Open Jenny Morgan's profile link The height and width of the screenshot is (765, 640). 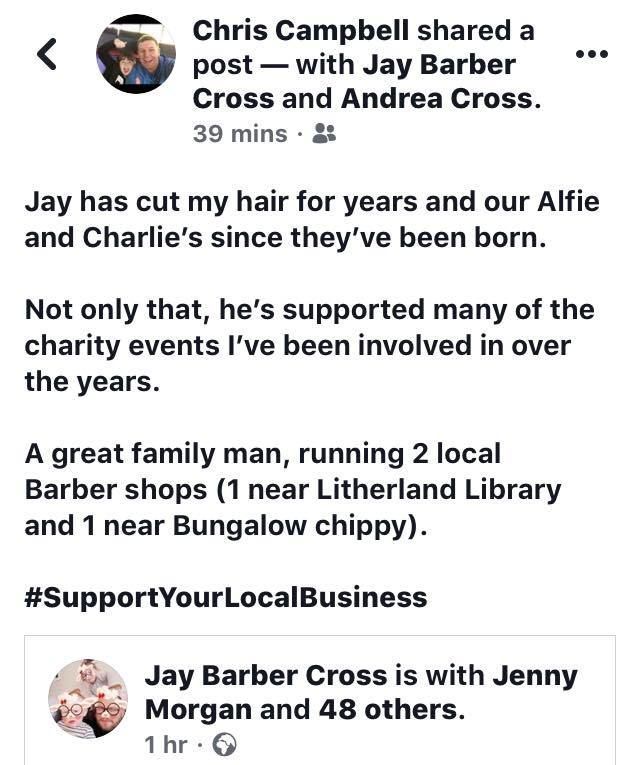[198, 710]
